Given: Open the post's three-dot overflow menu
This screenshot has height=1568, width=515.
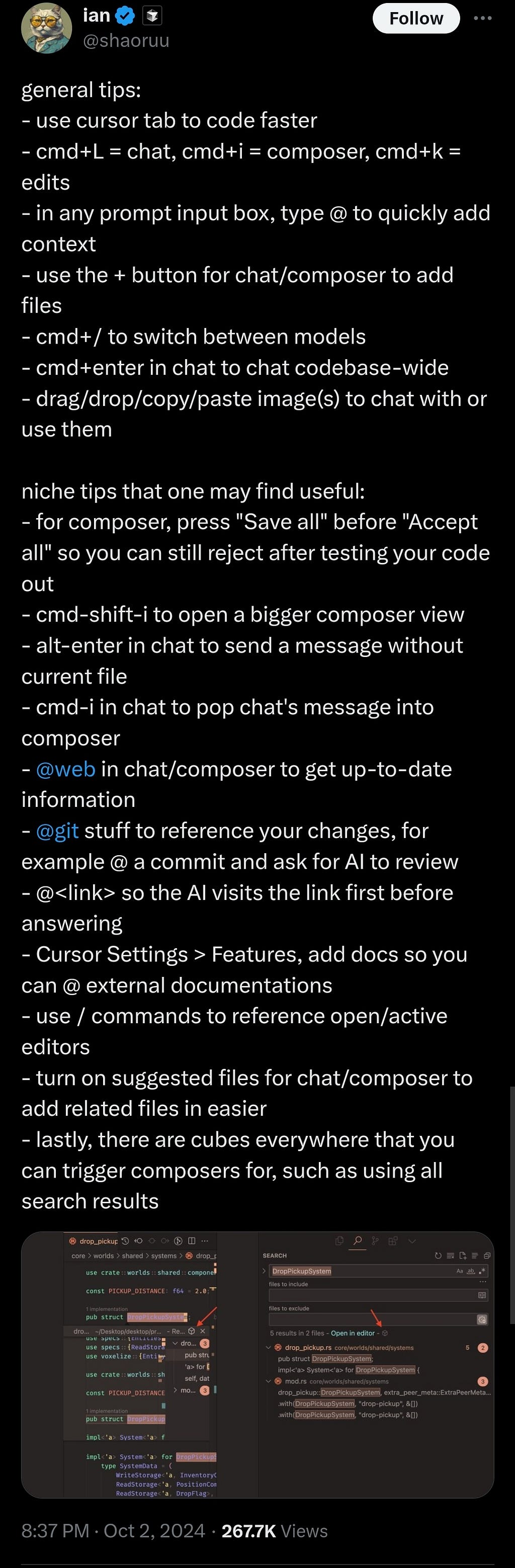Looking at the screenshot, I should point(483,18).
